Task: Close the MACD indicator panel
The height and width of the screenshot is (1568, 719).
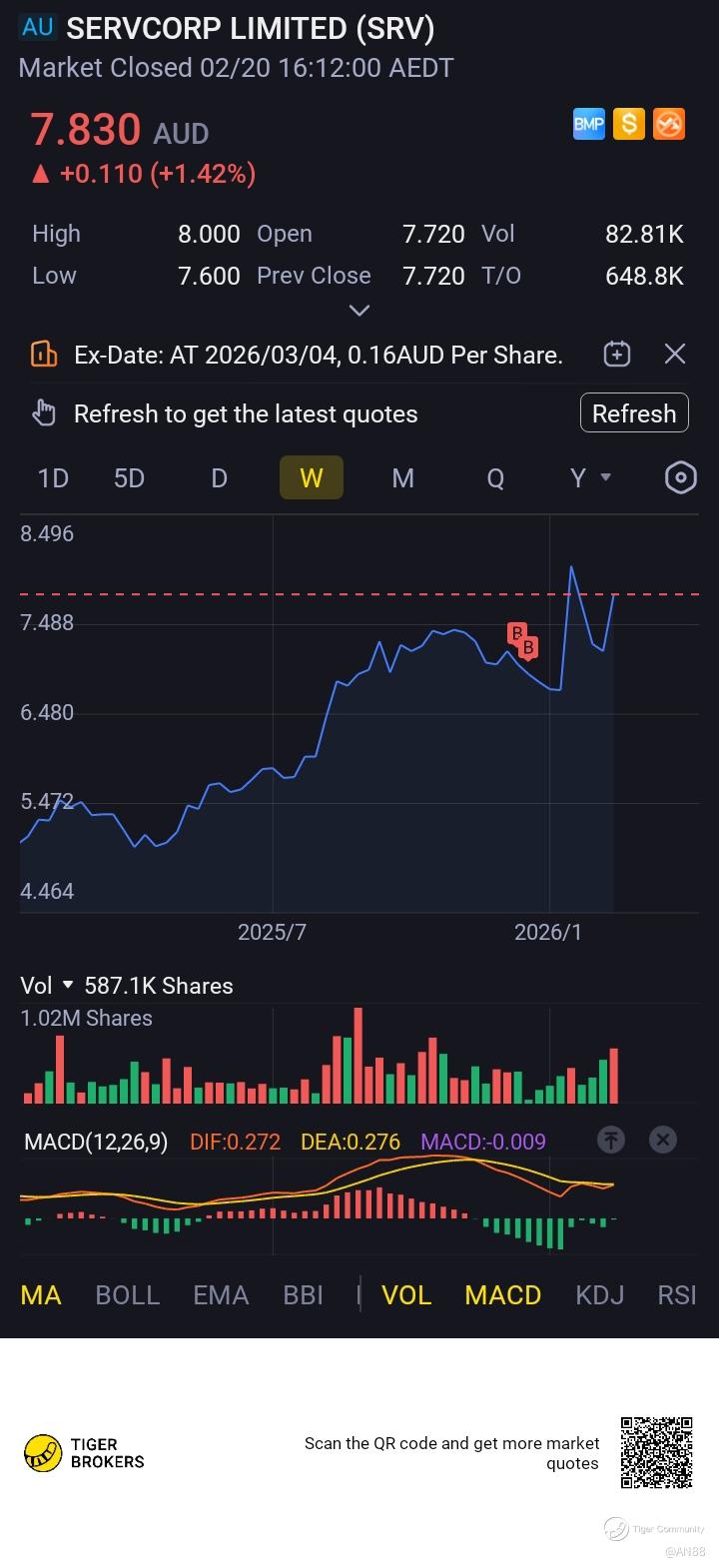Action: [x=663, y=1140]
